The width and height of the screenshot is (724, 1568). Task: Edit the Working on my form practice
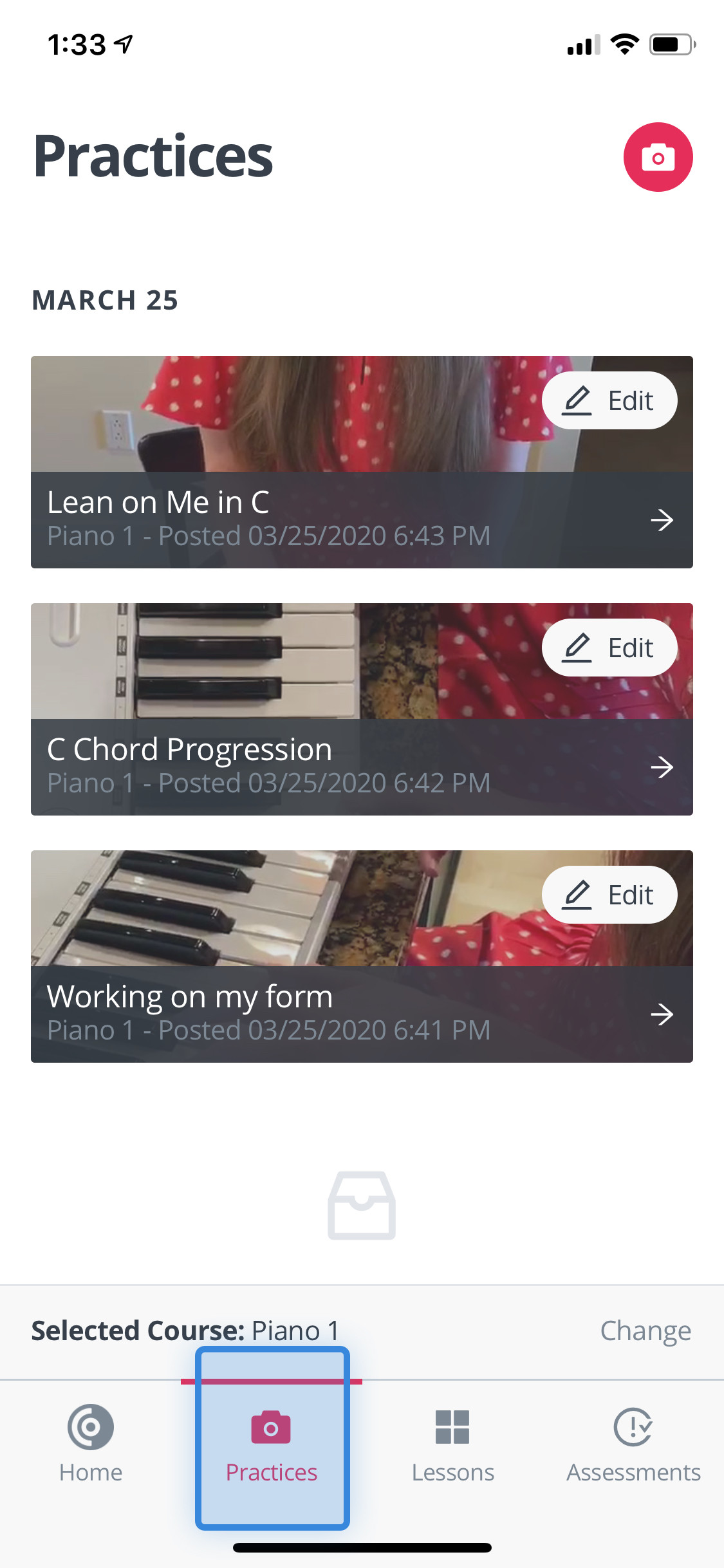click(609, 895)
